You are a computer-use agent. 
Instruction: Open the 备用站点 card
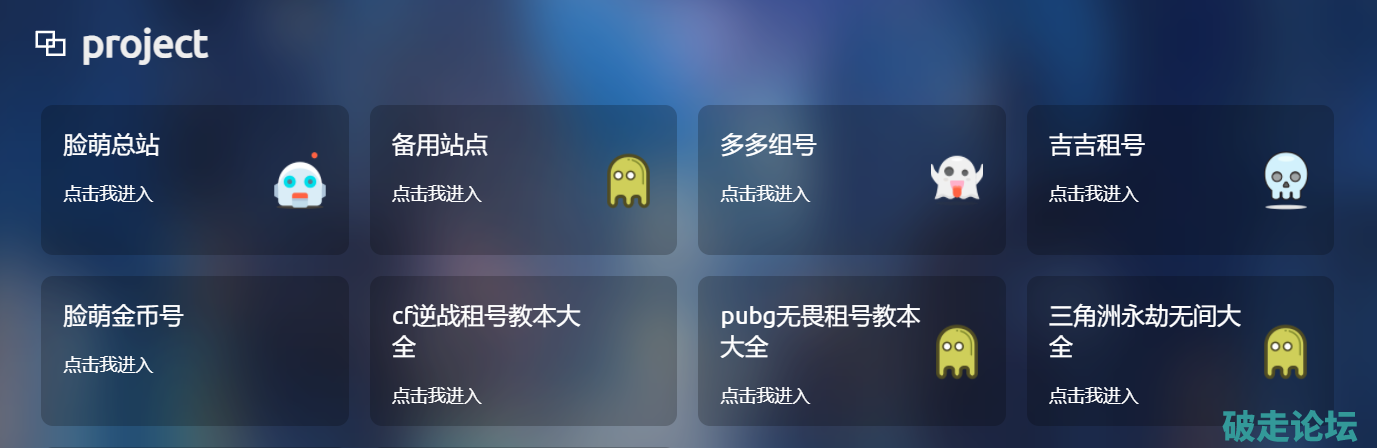tap(523, 180)
